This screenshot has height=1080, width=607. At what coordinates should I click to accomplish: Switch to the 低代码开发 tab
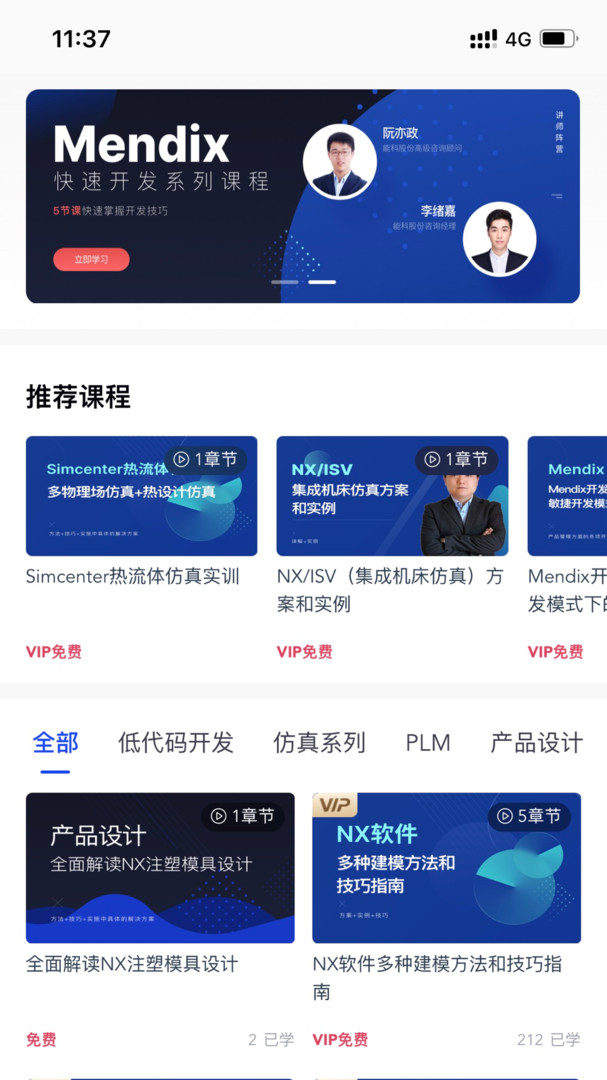coord(175,743)
